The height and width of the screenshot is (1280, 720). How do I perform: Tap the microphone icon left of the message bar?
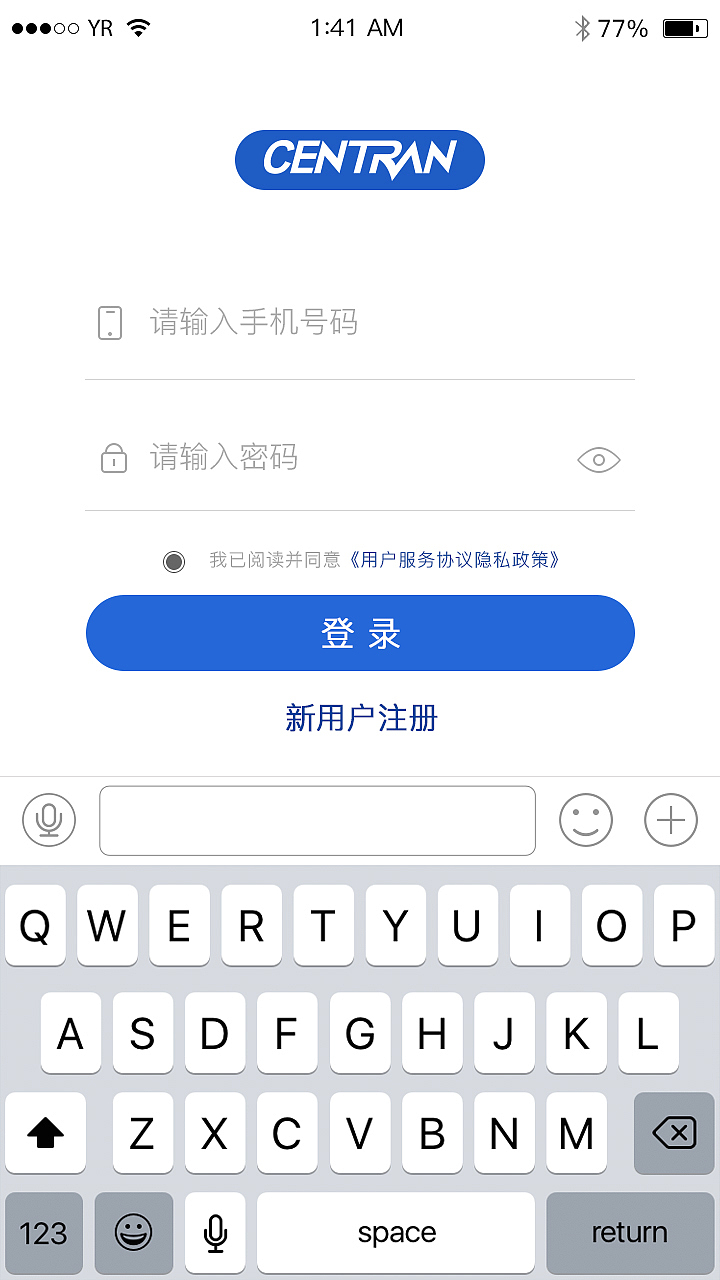47,819
